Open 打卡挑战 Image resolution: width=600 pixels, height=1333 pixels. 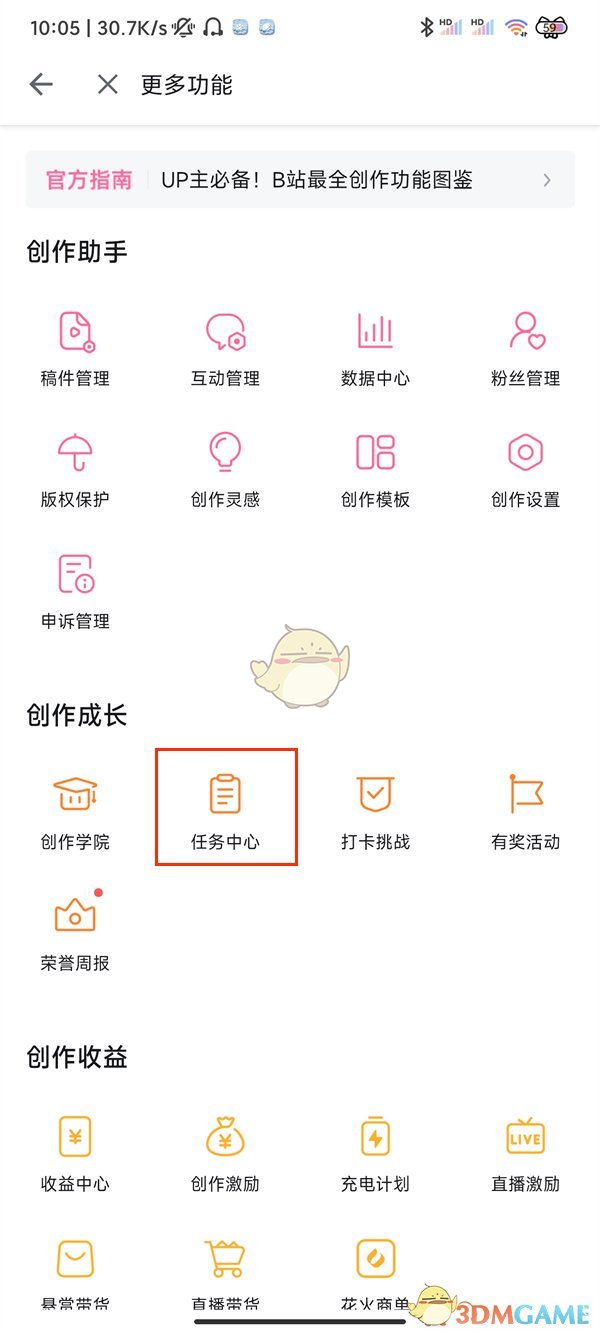[x=375, y=810]
